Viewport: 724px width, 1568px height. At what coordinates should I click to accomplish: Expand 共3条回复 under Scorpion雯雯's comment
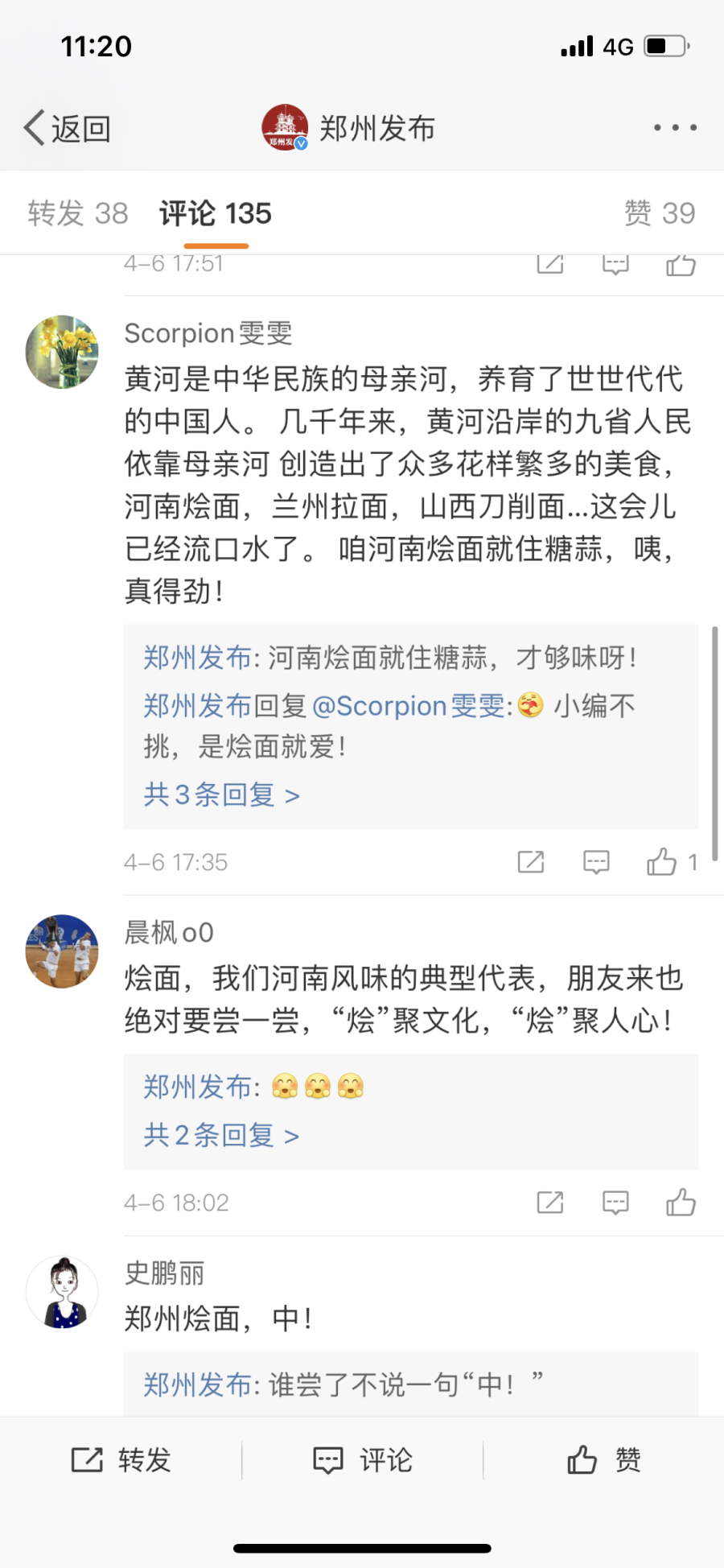point(221,795)
